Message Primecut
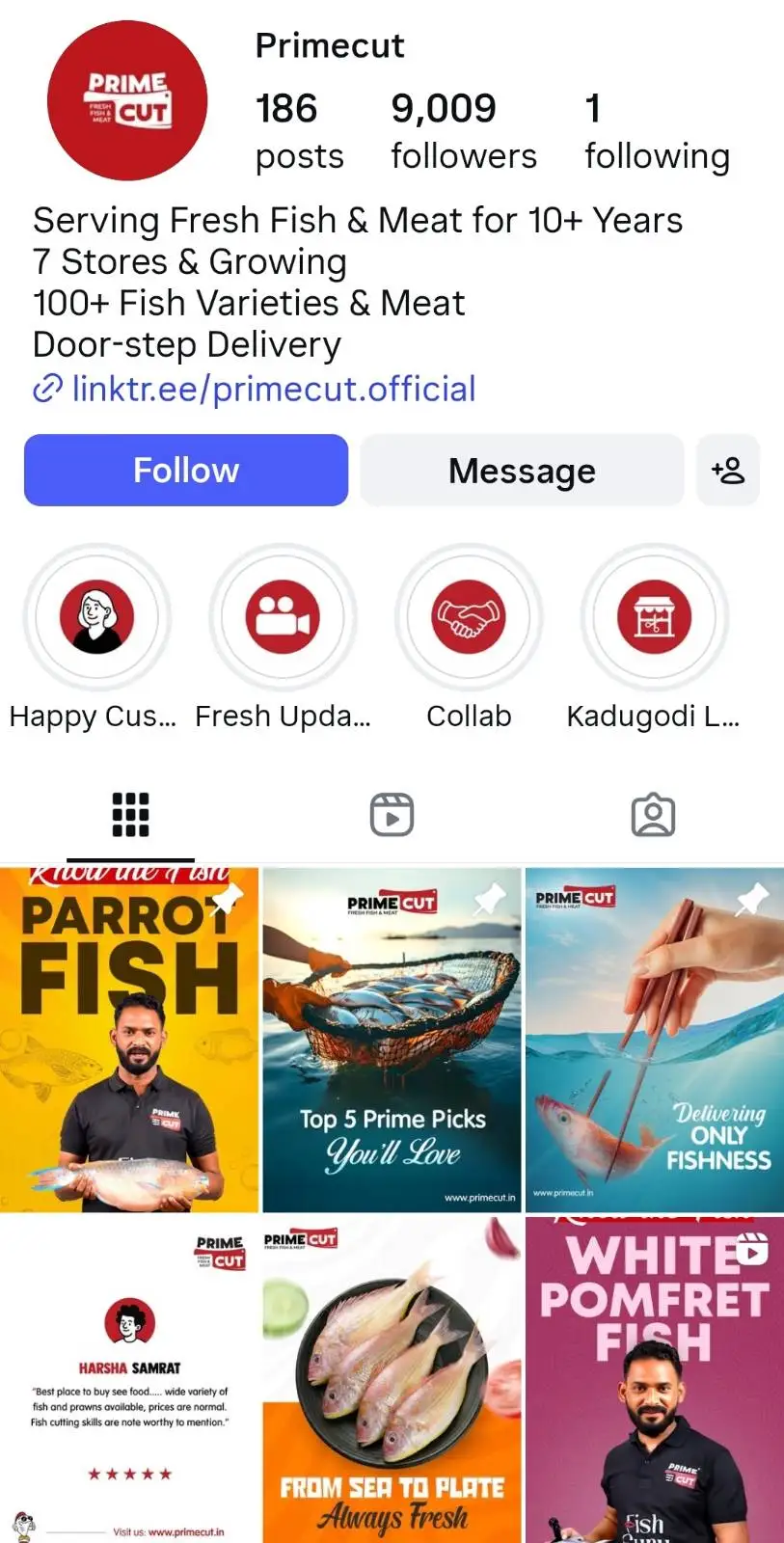Viewport: 784px width, 1543px height. [x=522, y=471]
